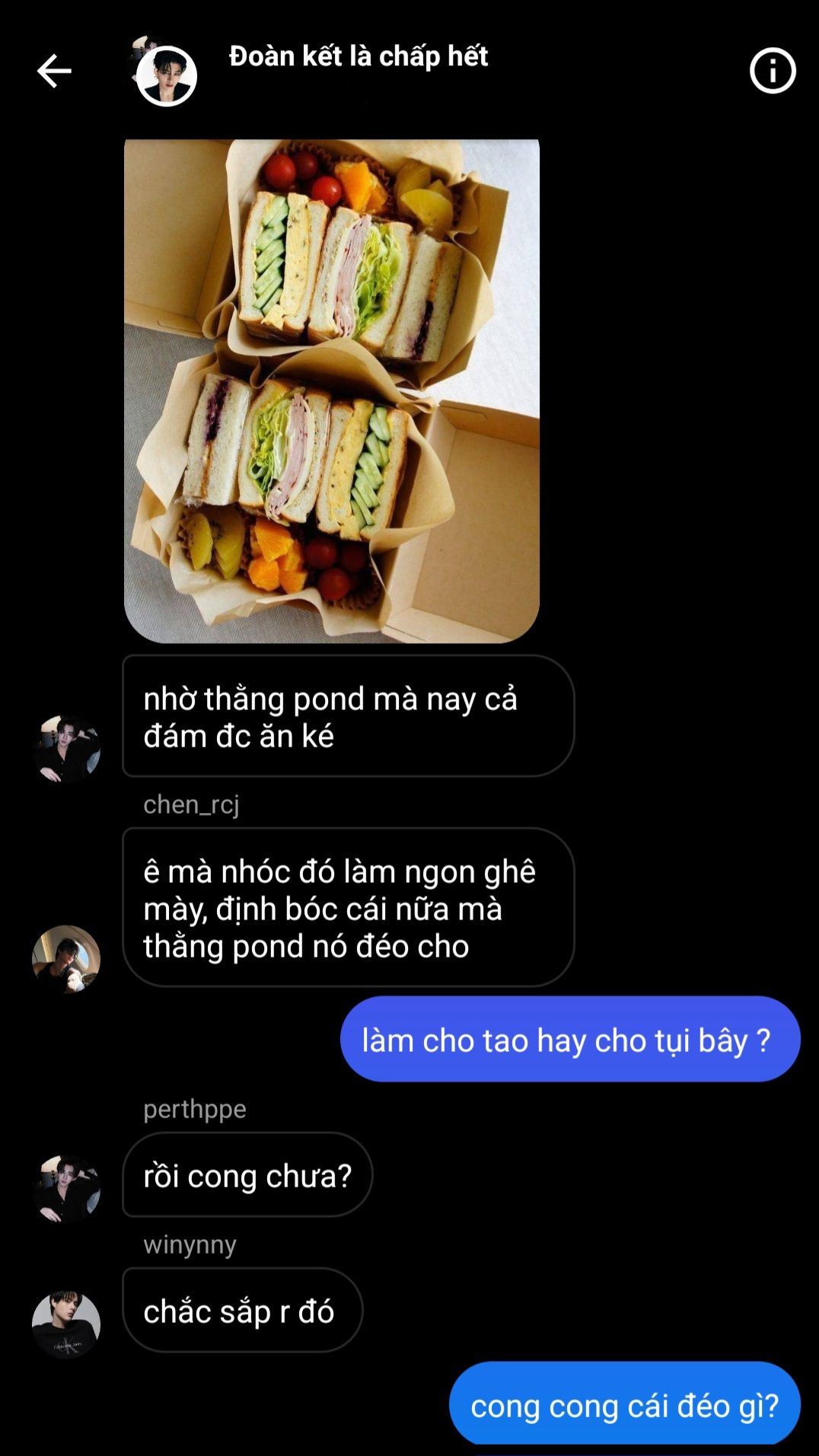Image resolution: width=819 pixels, height=1456 pixels.
Task: Open the group info icon
Action: 772,71
